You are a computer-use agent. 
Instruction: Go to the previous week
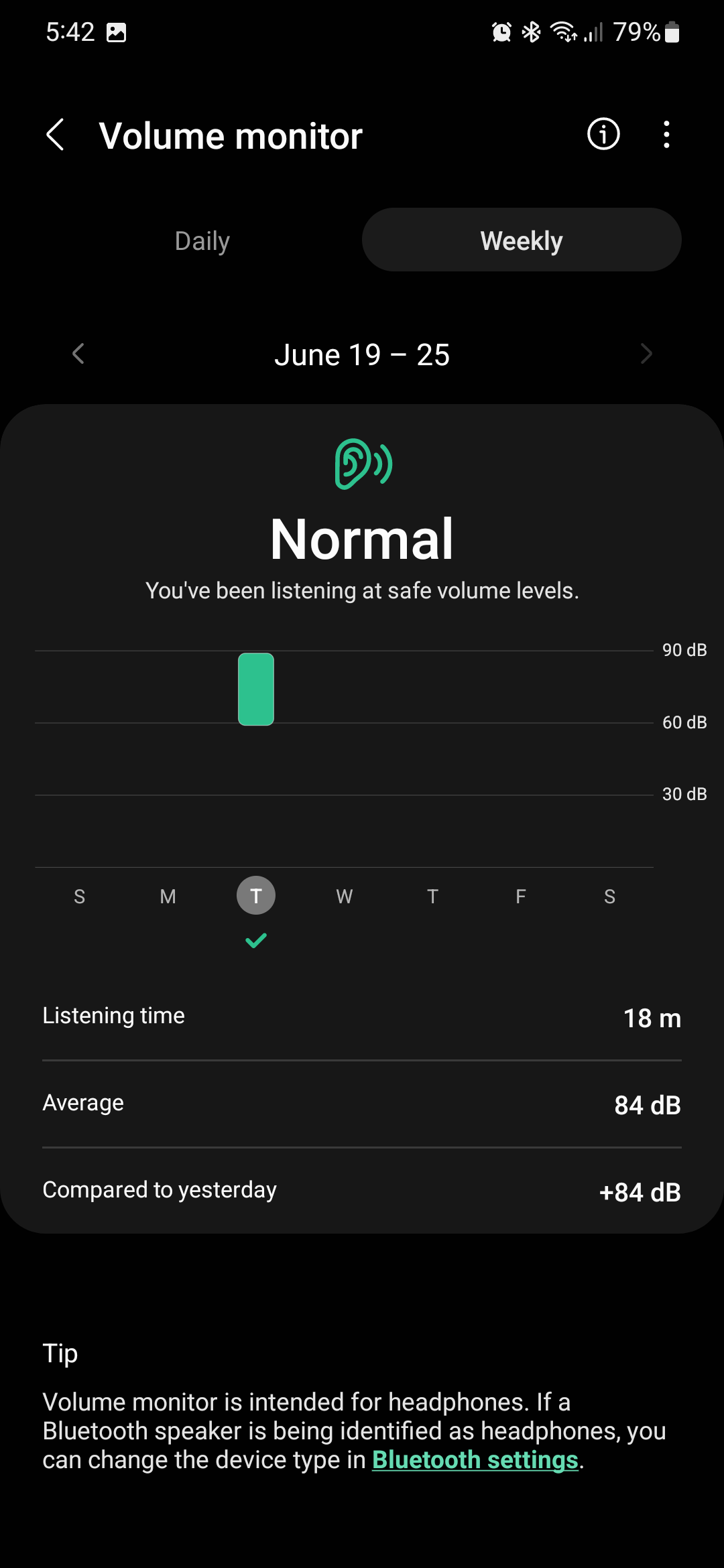(x=78, y=354)
